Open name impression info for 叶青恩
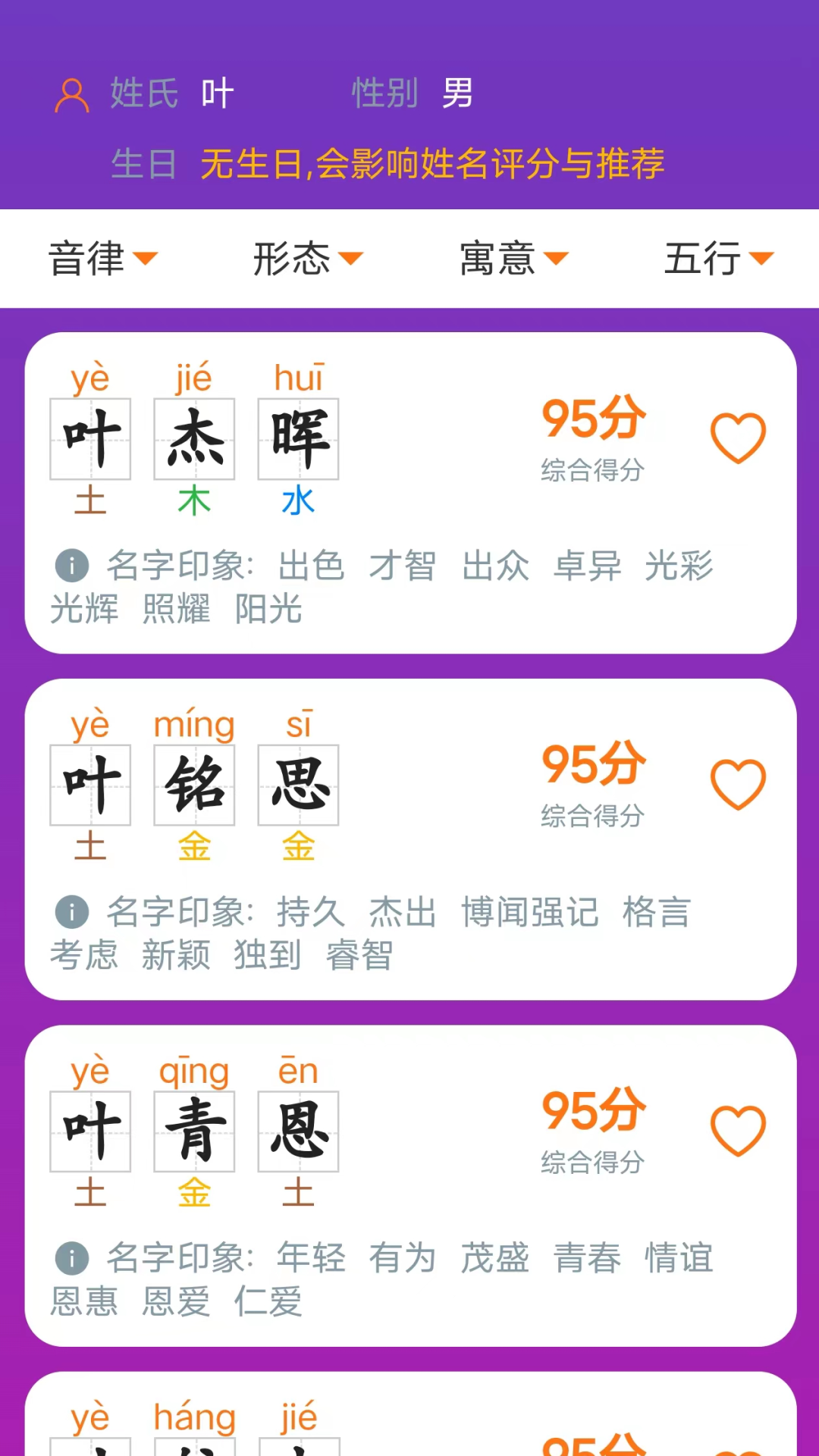This screenshot has width=819, height=1456. 72,1257
